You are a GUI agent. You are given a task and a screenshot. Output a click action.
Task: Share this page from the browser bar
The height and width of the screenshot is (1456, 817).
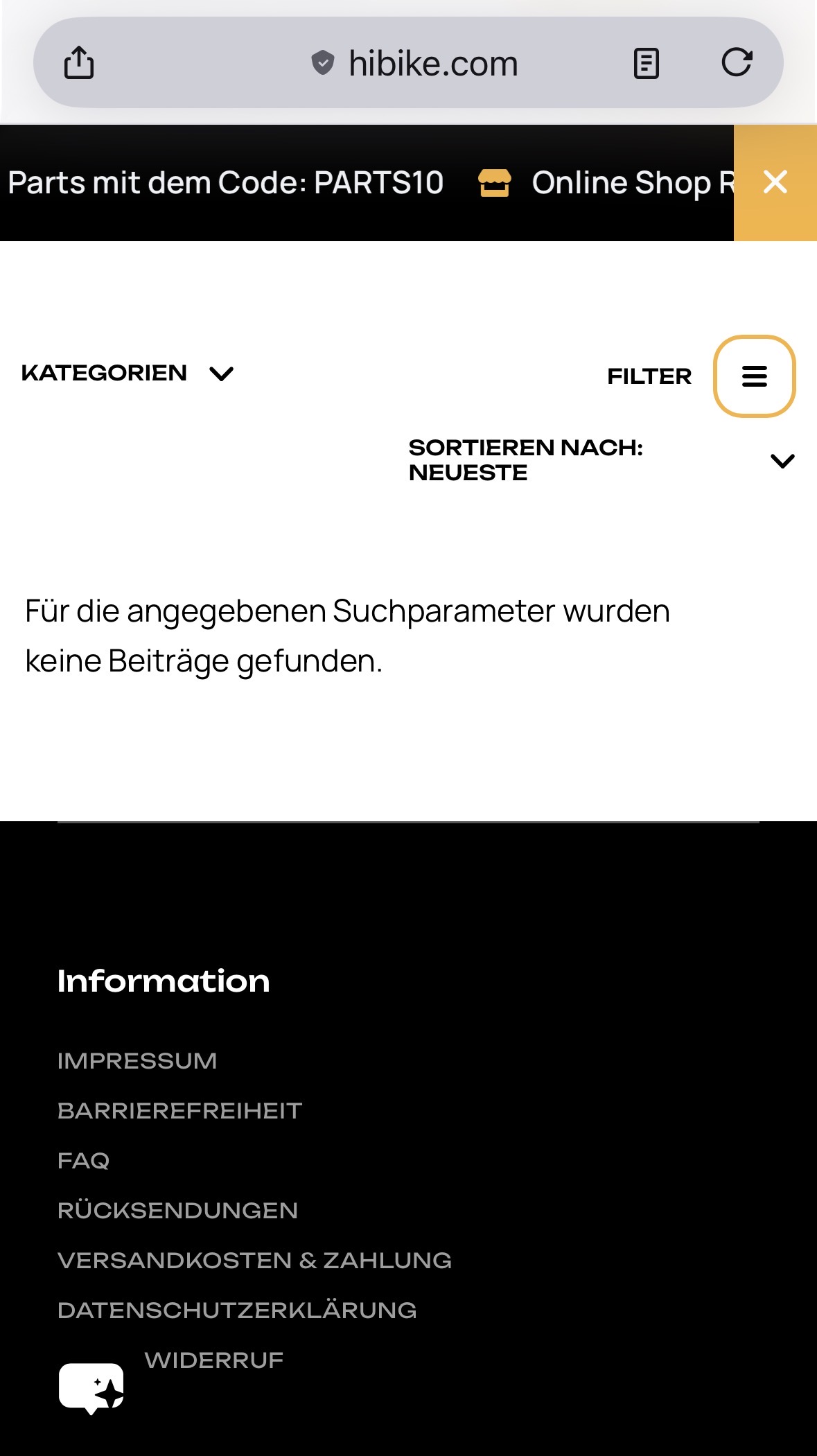[79, 63]
